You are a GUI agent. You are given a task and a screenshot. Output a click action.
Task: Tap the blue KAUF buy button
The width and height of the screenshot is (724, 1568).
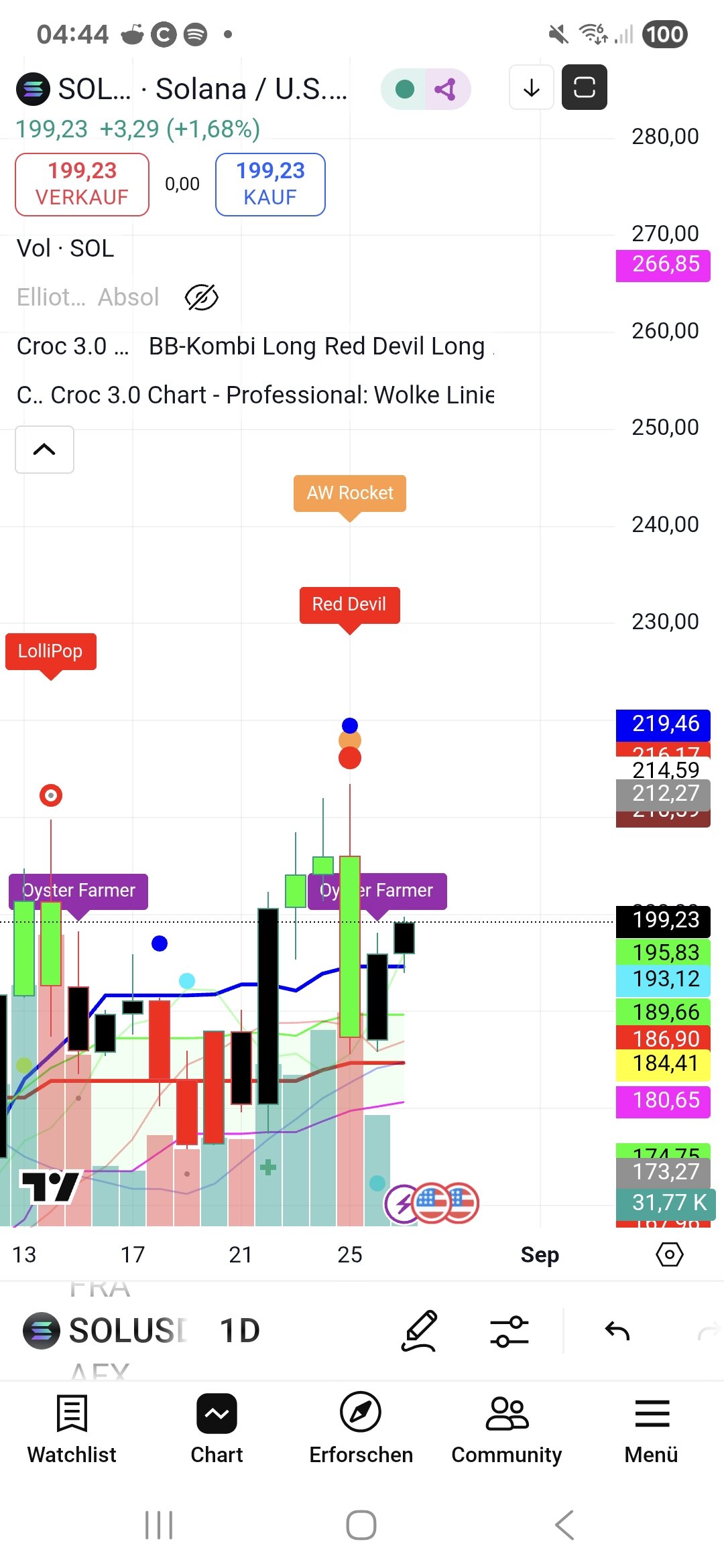click(270, 184)
